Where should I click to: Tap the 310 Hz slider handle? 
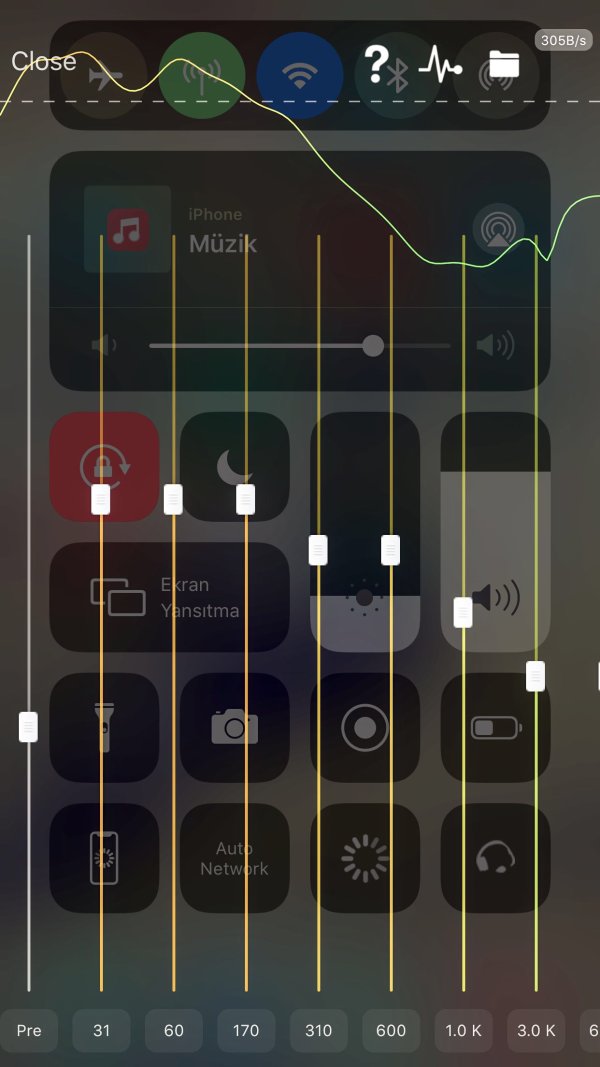[318, 550]
